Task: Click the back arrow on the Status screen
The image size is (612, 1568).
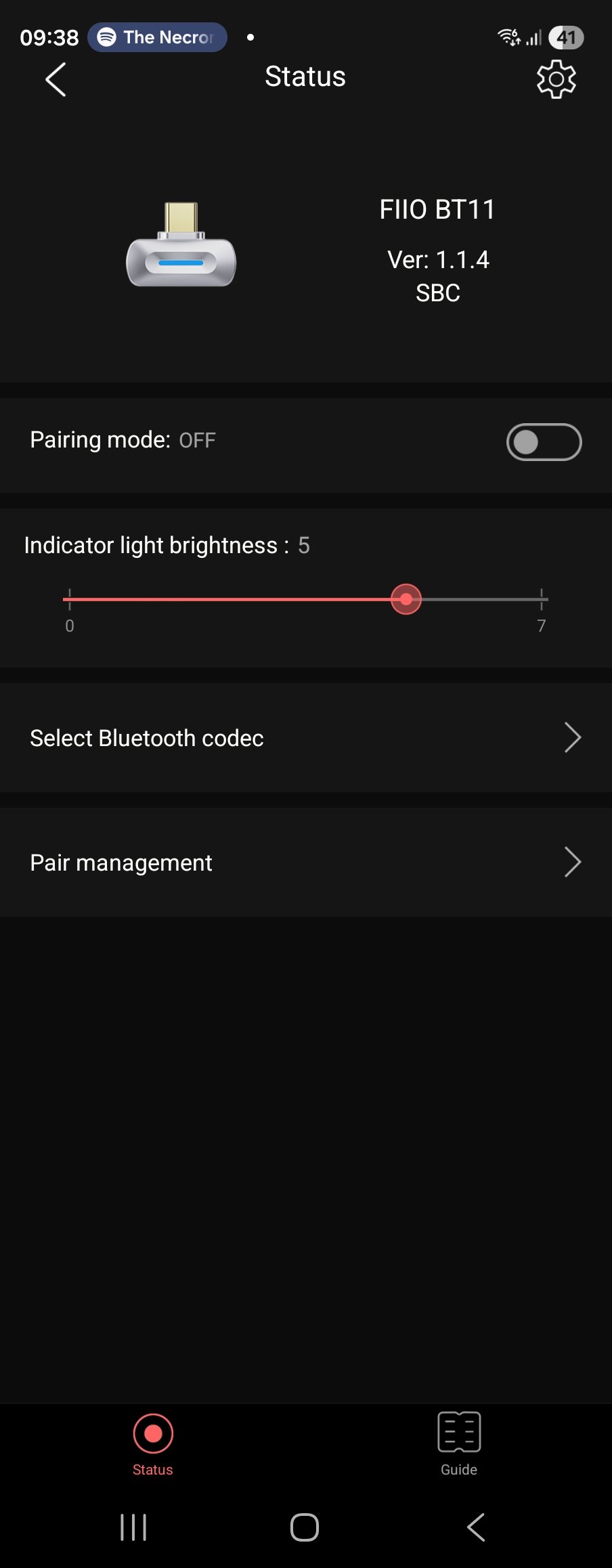Action: (56, 79)
